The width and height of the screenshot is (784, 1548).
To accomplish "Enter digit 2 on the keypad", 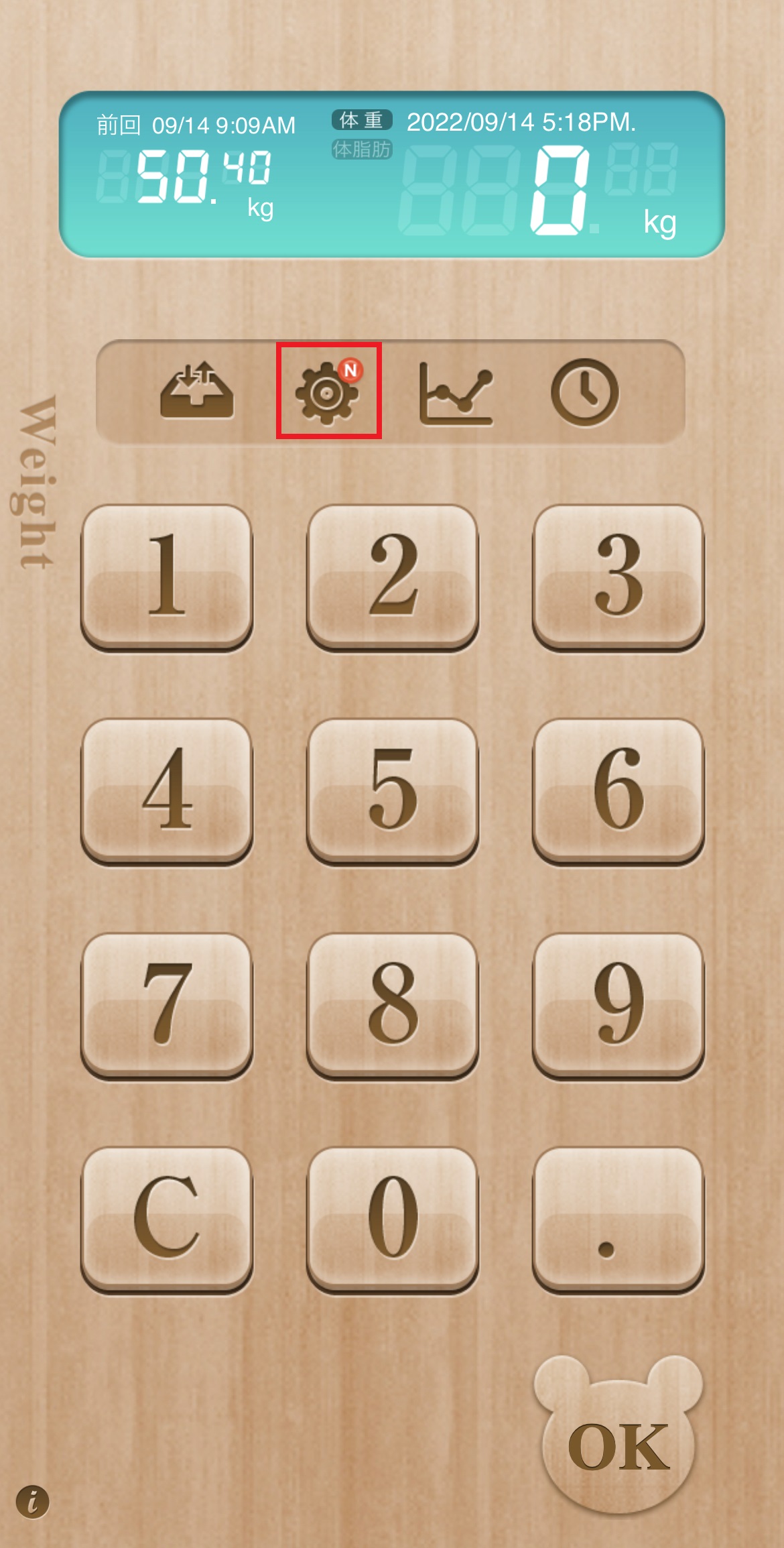I will pos(393,576).
